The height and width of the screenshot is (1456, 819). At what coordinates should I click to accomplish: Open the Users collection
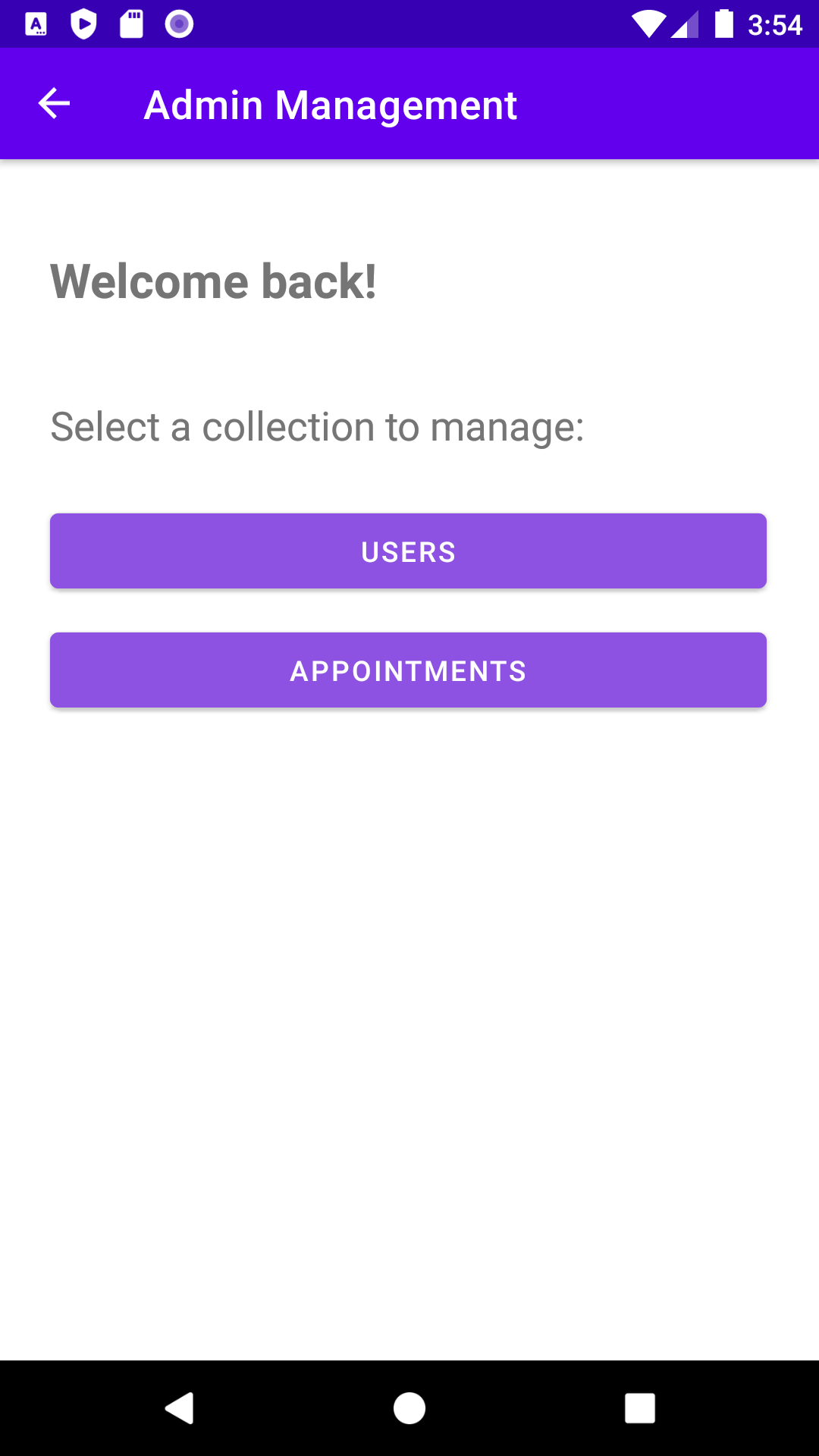point(408,551)
